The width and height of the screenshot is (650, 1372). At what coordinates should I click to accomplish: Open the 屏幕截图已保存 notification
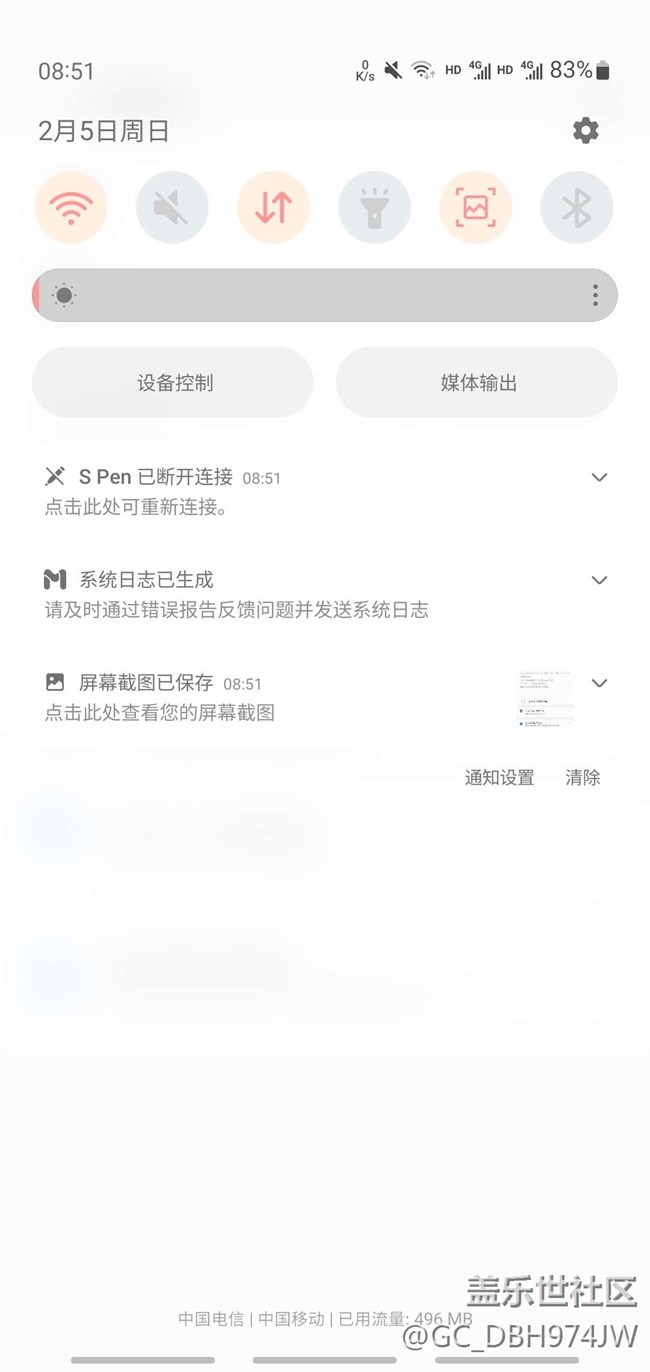tap(250, 697)
